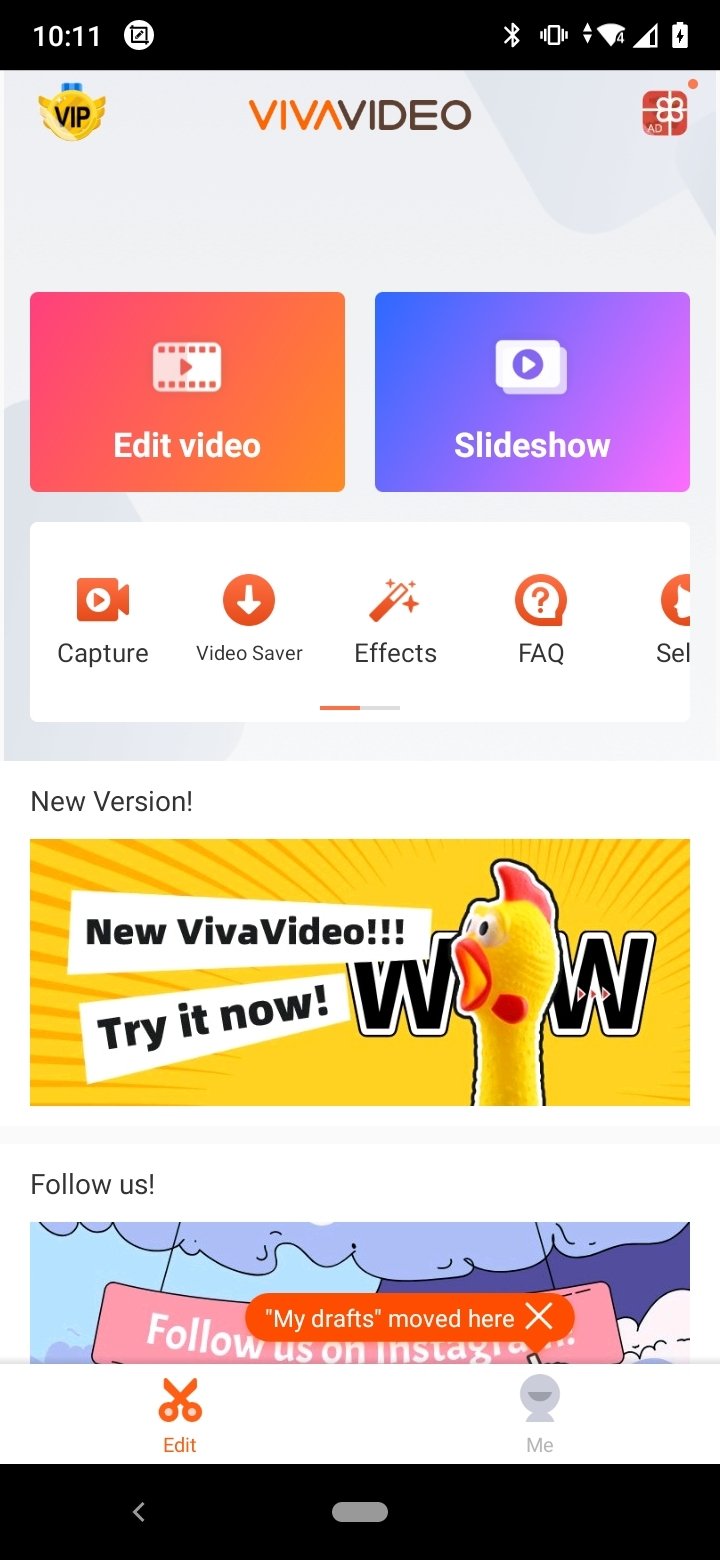Image resolution: width=720 pixels, height=1560 pixels.
Task: Open the Effects tool
Action: point(395,620)
